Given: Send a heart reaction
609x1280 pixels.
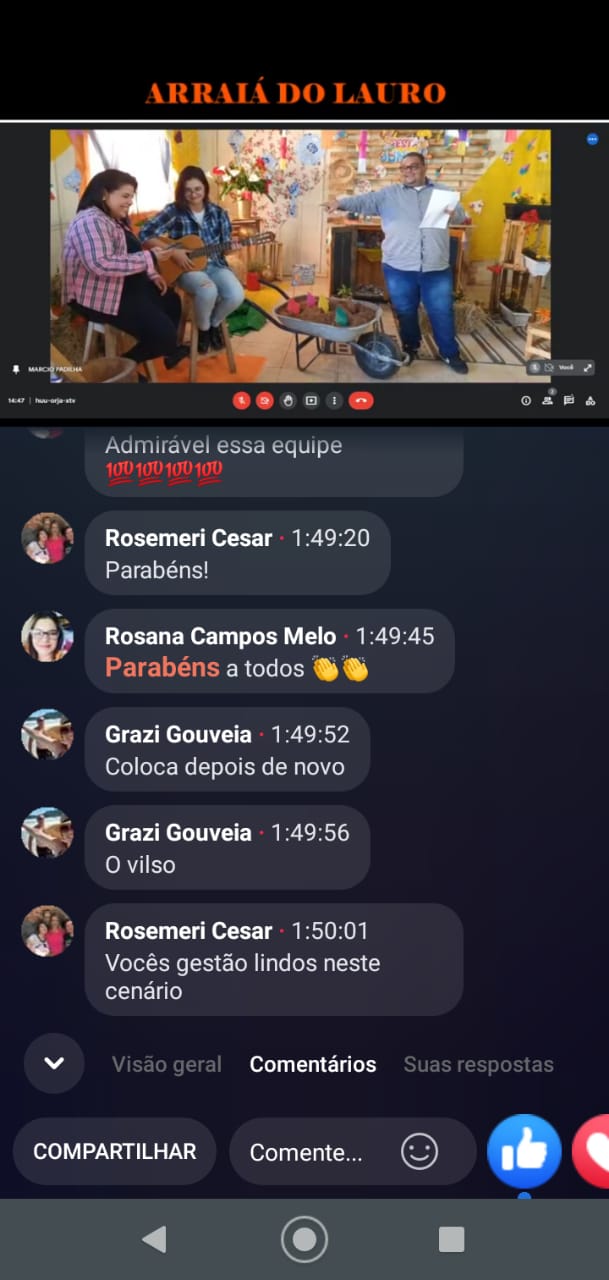Looking at the screenshot, I should (592, 1151).
